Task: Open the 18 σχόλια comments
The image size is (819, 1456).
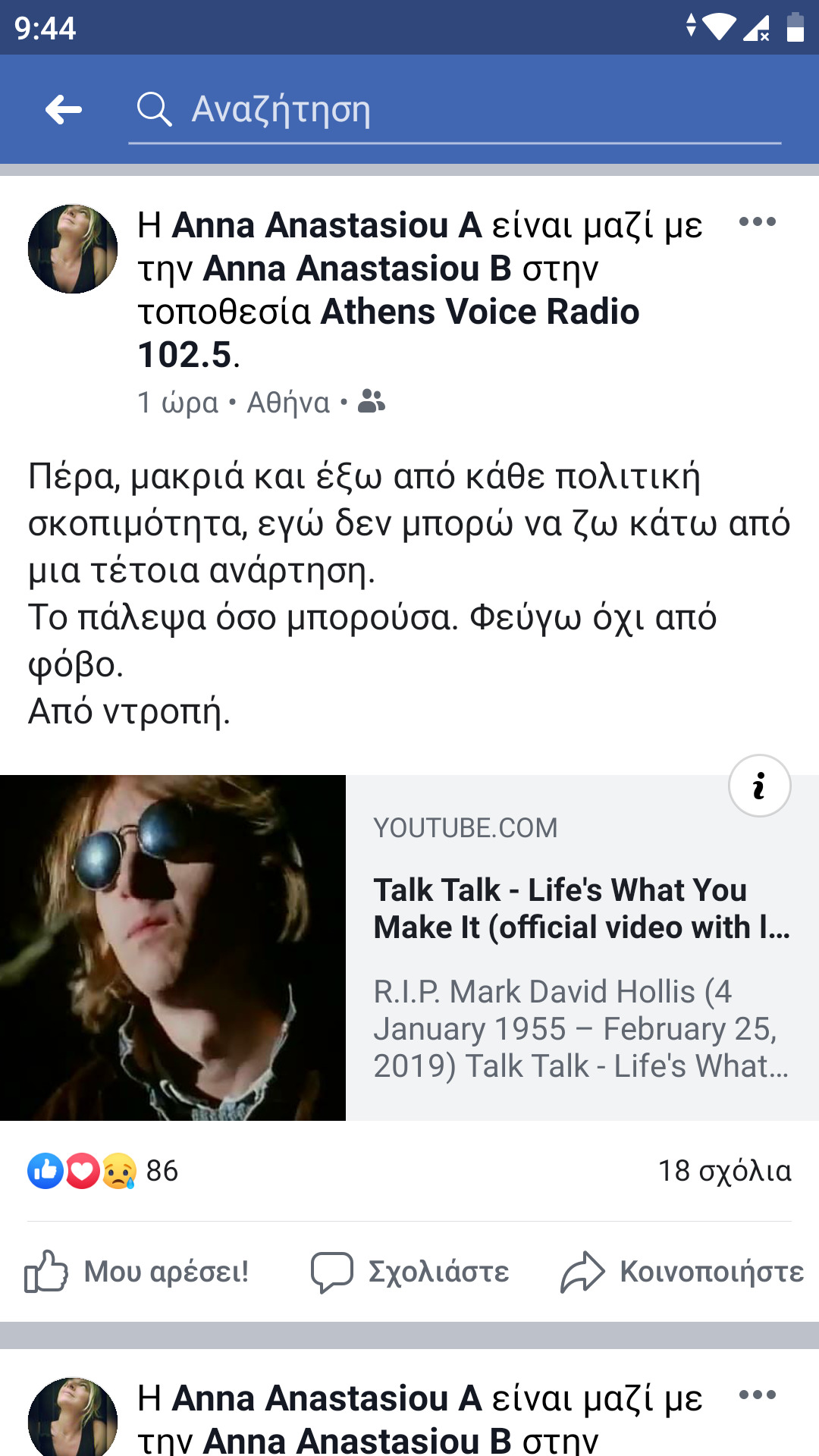Action: pyautogui.click(x=724, y=1171)
